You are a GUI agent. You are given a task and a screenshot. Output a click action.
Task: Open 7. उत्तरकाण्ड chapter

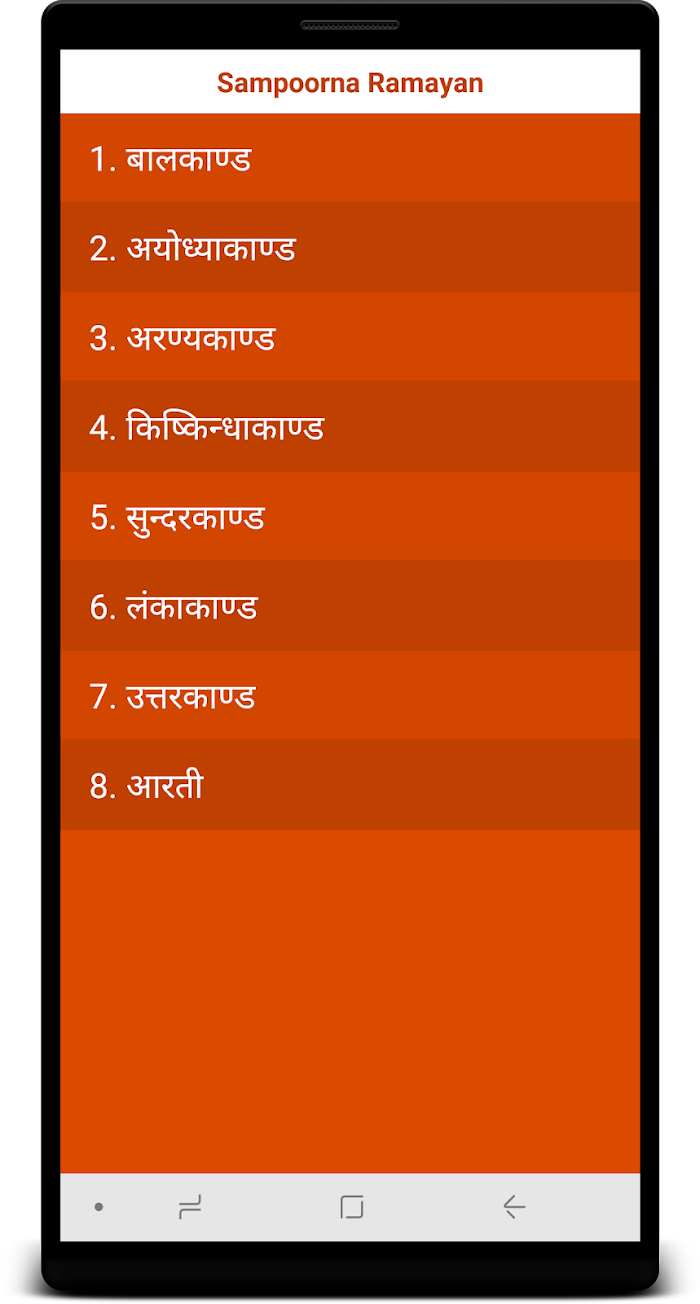point(350,695)
